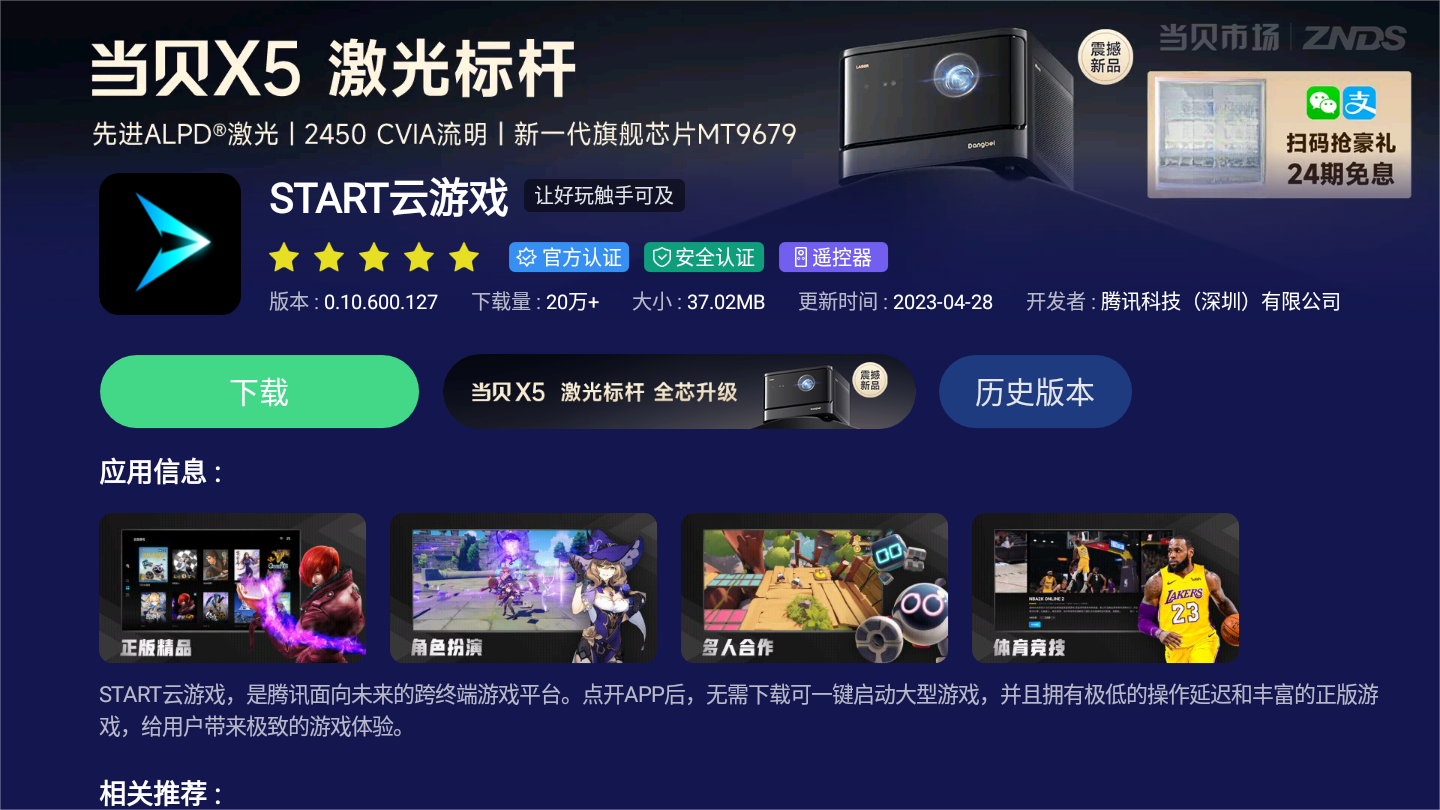Tap the green 下载 download button
The image size is (1440, 810).
point(259,392)
